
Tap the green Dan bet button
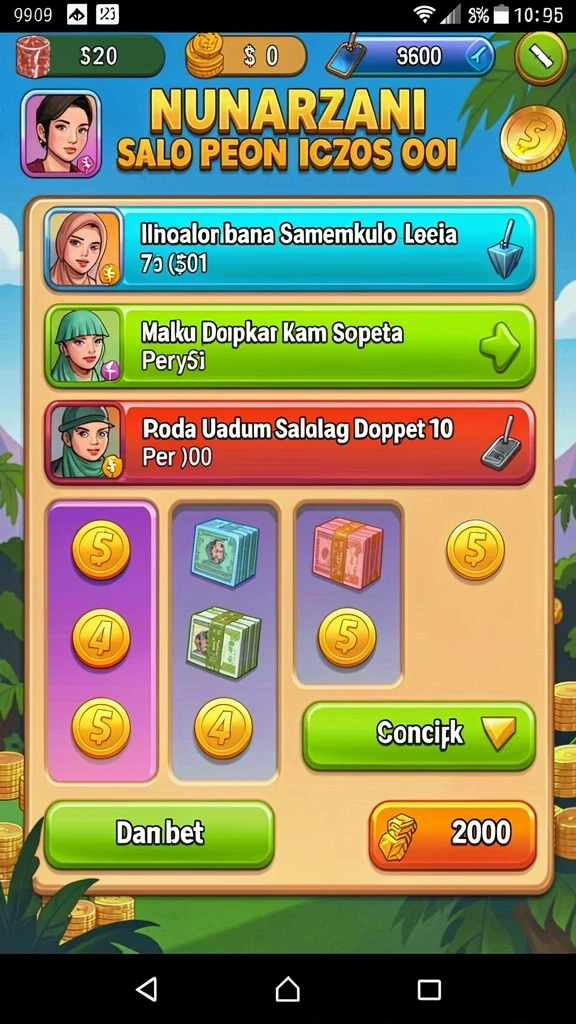(x=159, y=834)
